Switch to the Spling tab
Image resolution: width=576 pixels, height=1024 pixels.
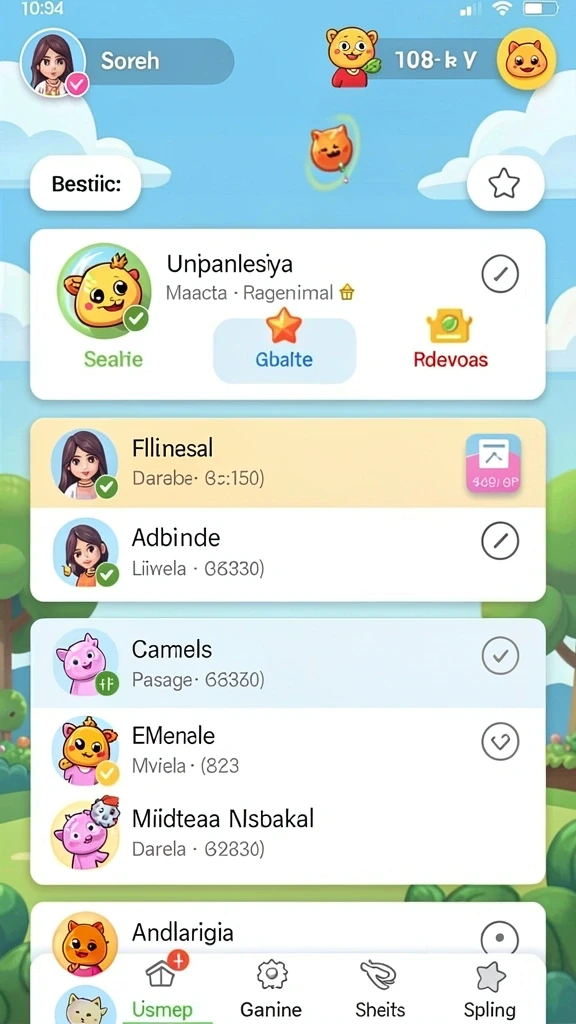pos(489,988)
